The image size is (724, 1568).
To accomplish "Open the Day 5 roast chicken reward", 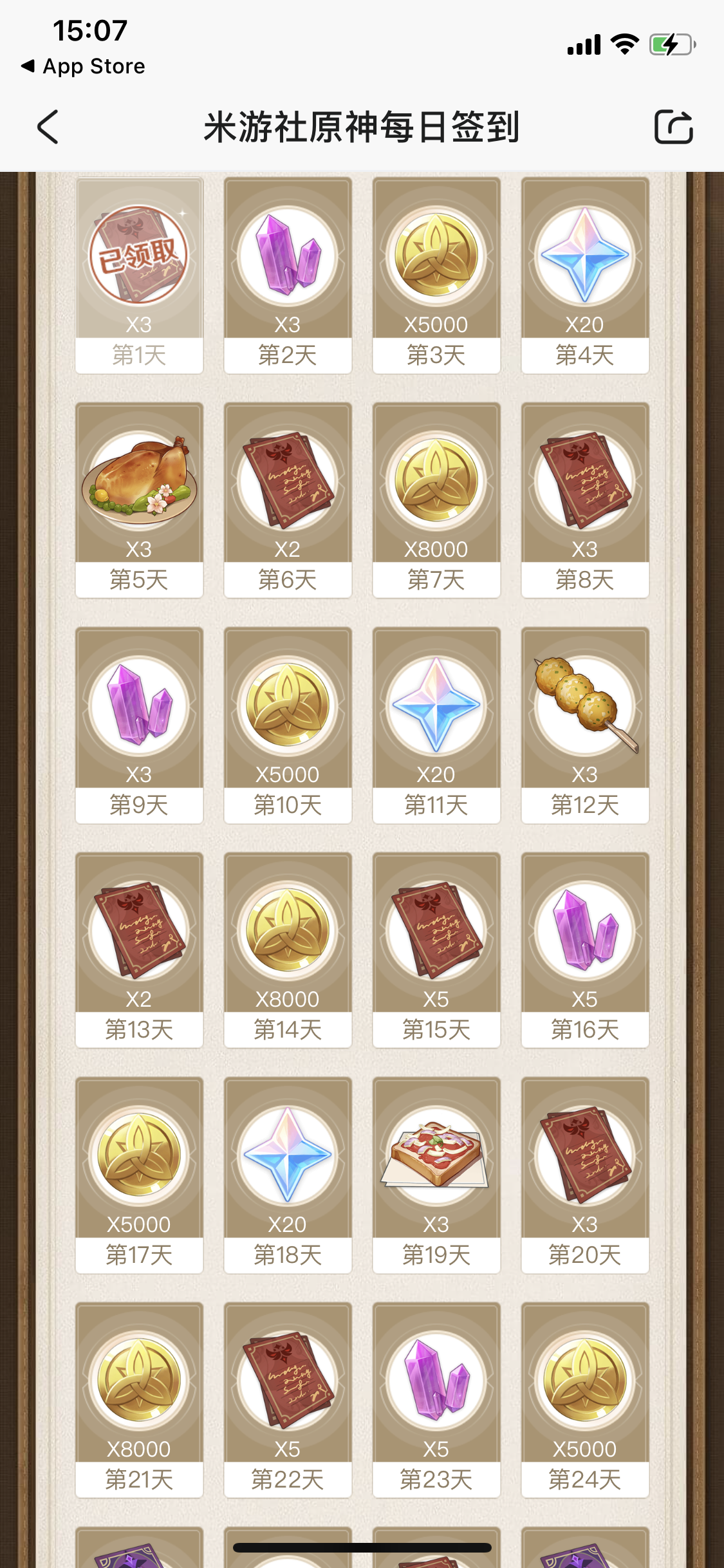I will [x=139, y=500].
